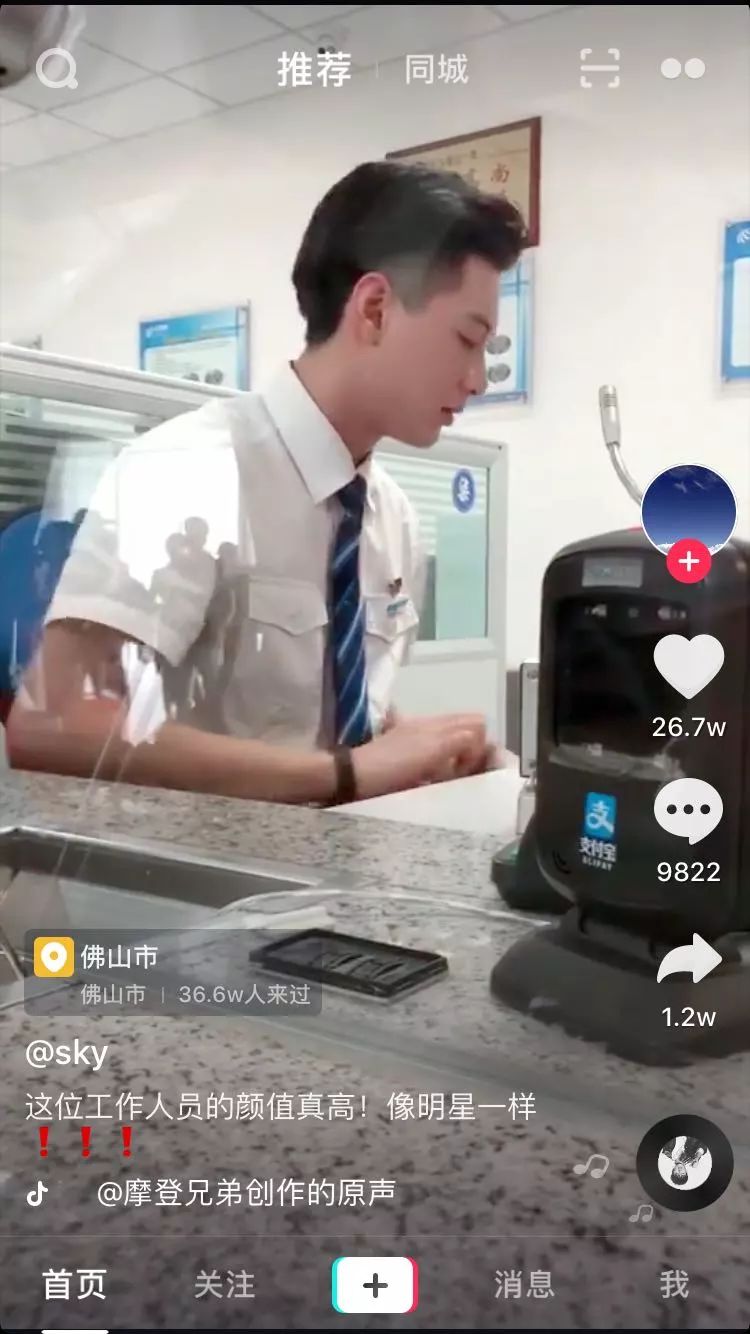The height and width of the screenshot is (1334, 750).
Task: Open the @sky user profile
Action: 66,1053
